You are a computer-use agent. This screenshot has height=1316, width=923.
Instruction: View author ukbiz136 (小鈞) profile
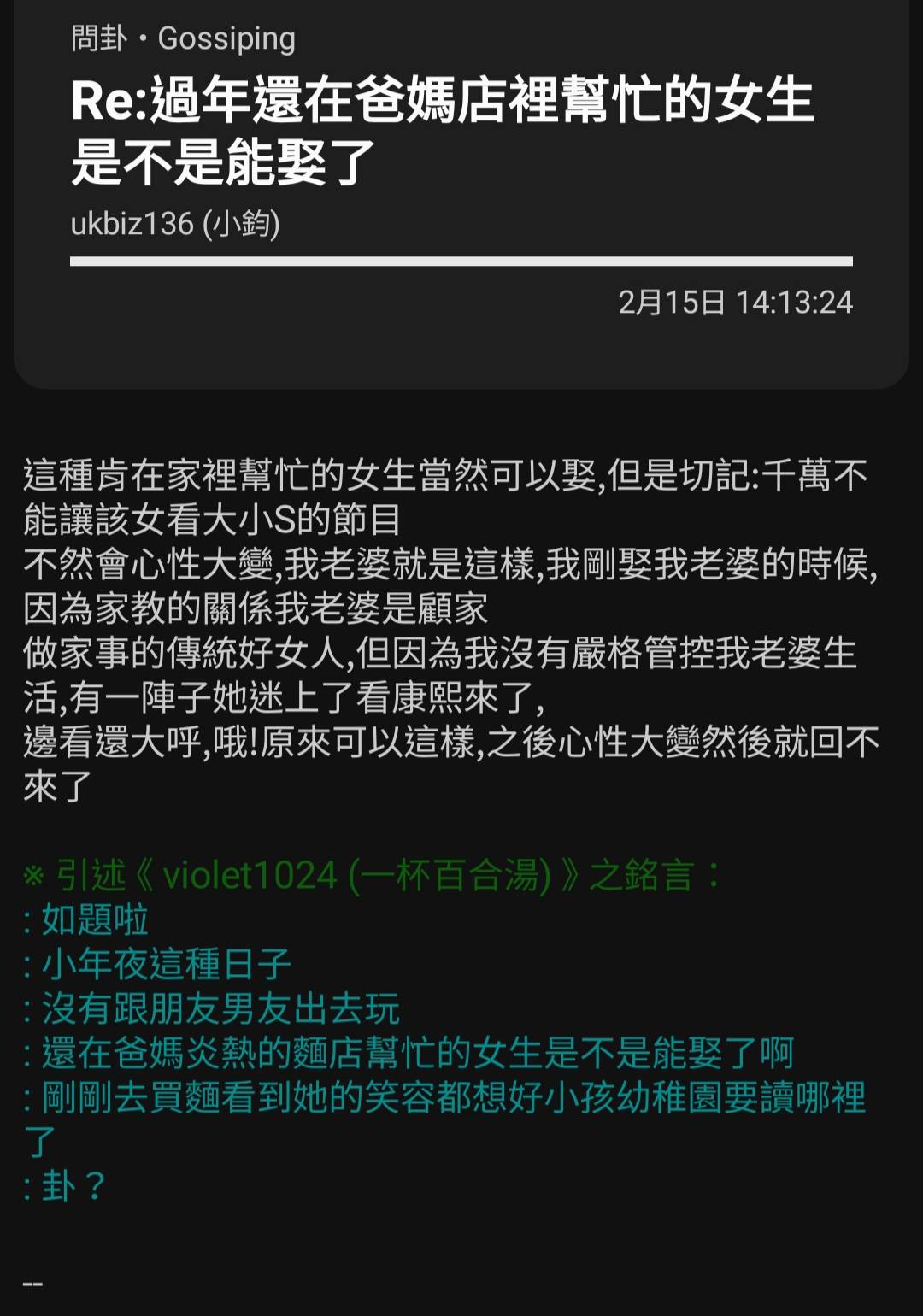(175, 224)
